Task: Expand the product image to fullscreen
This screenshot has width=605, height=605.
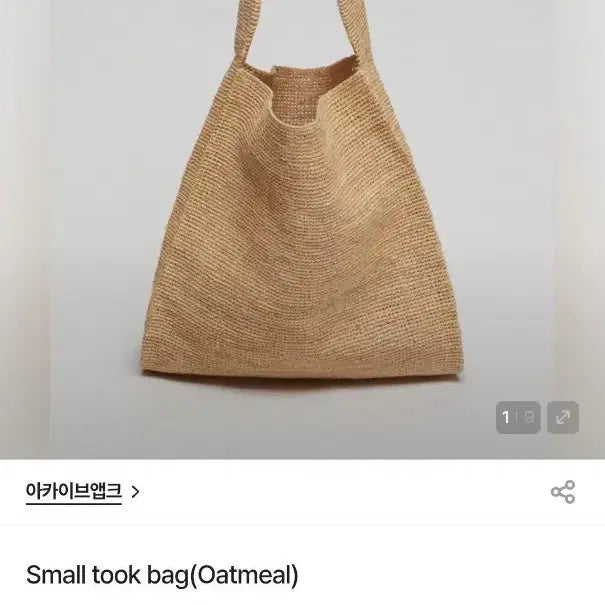Action: point(563,417)
